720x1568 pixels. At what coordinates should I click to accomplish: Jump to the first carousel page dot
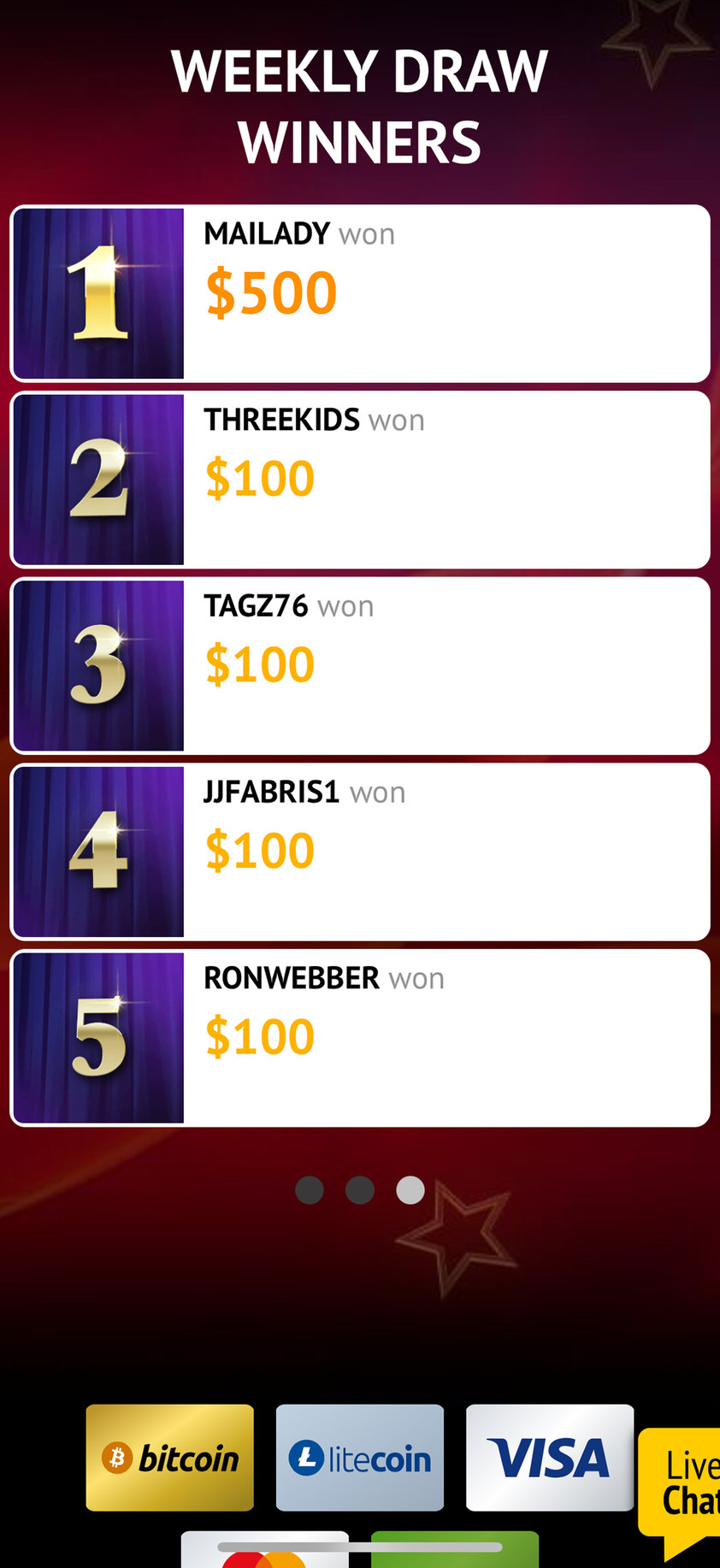[310, 1190]
